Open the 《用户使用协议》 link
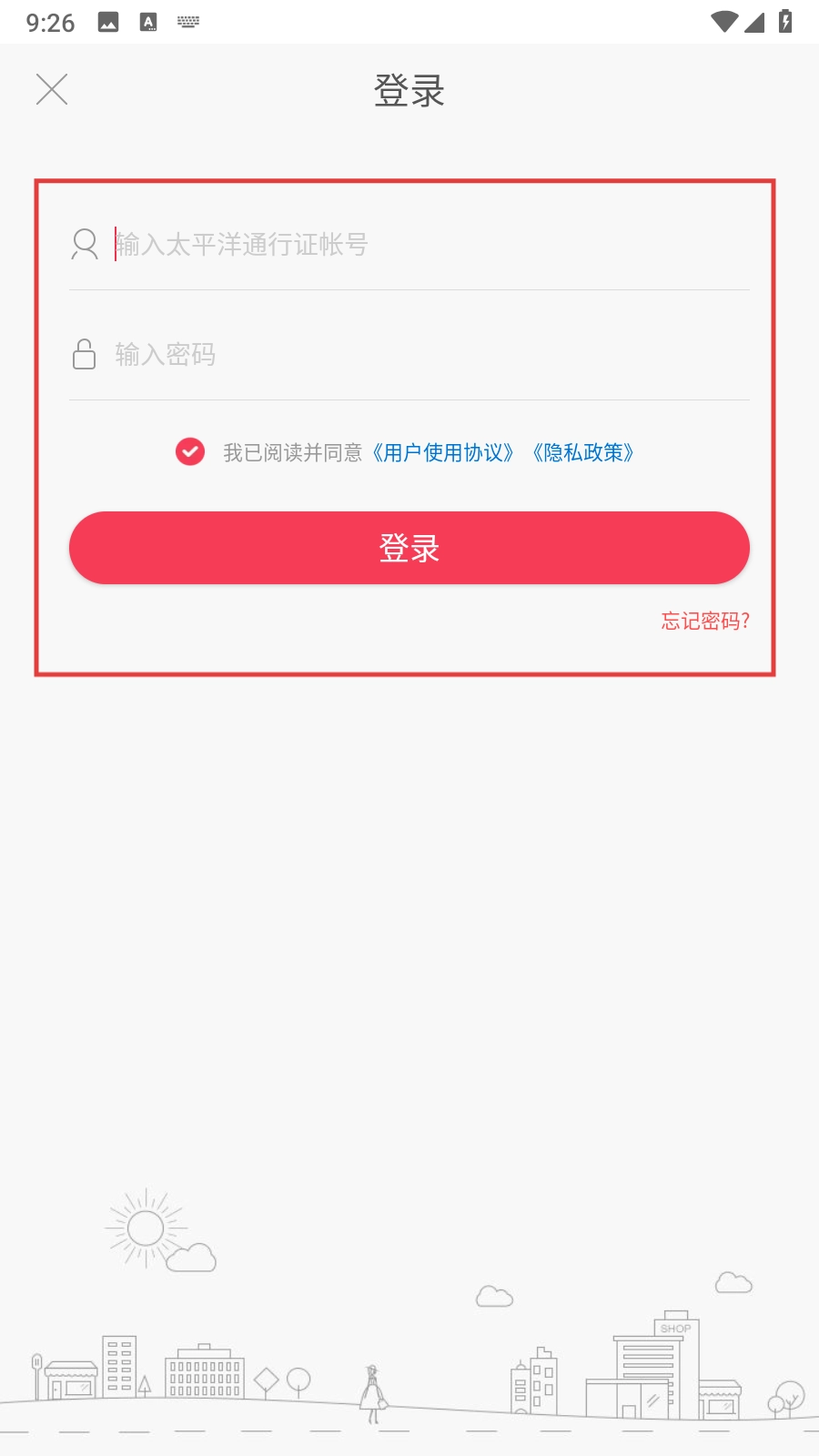Viewport: 819px width, 1456px height. click(x=443, y=452)
